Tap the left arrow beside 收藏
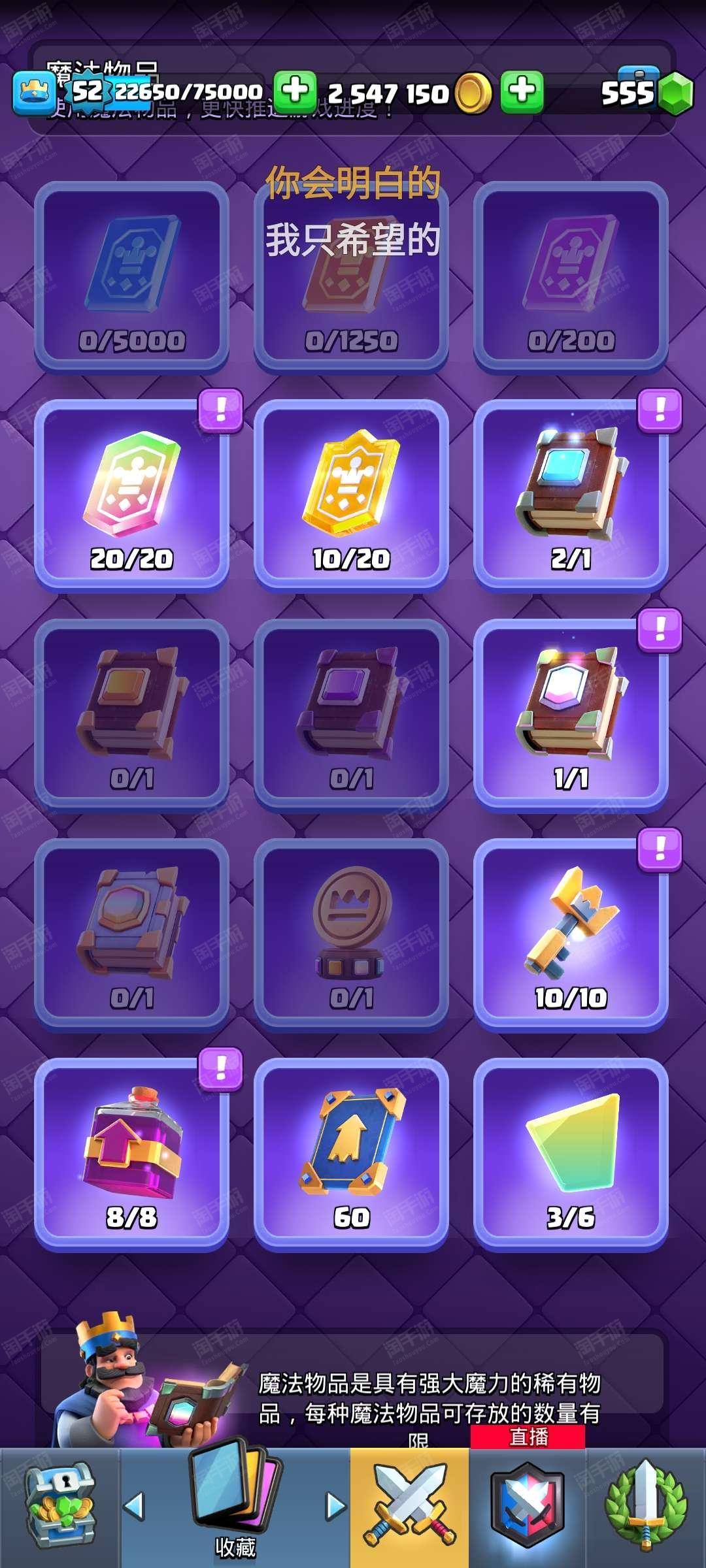This screenshot has width=706, height=1568. point(134,1506)
